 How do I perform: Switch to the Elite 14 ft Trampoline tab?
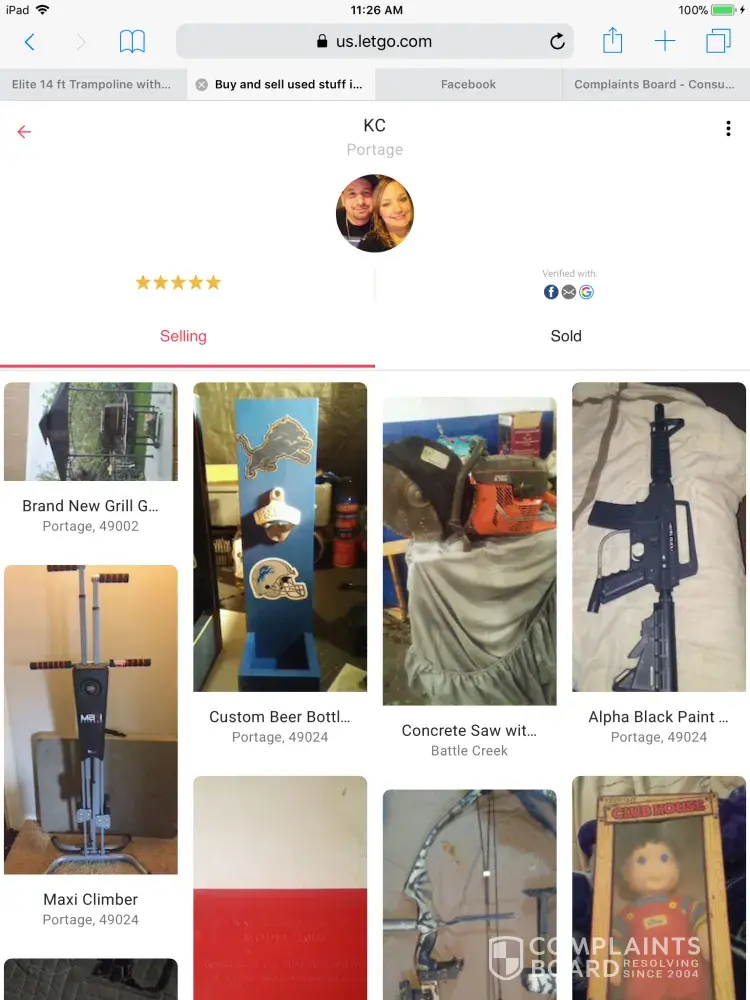(92, 85)
